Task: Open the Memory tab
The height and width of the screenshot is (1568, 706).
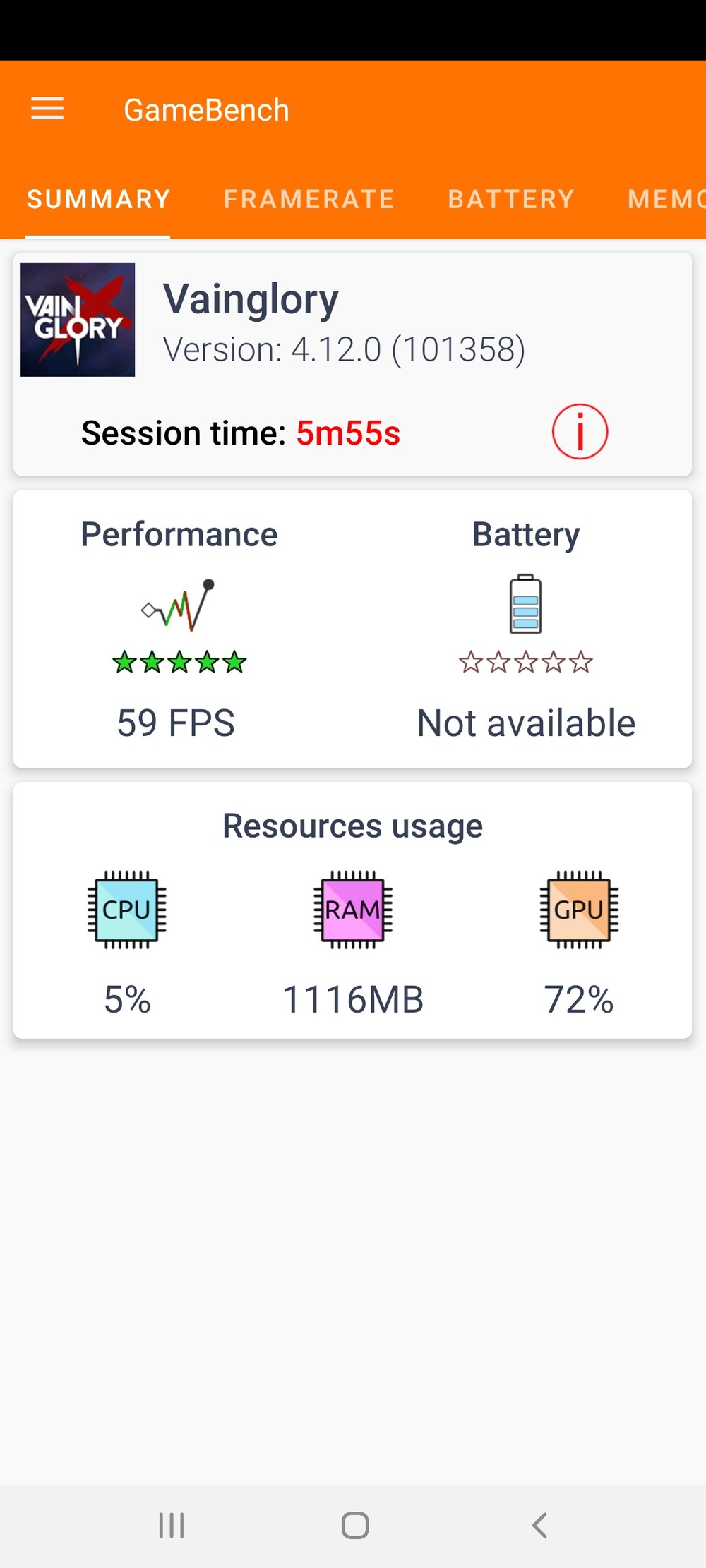Action: (x=665, y=199)
